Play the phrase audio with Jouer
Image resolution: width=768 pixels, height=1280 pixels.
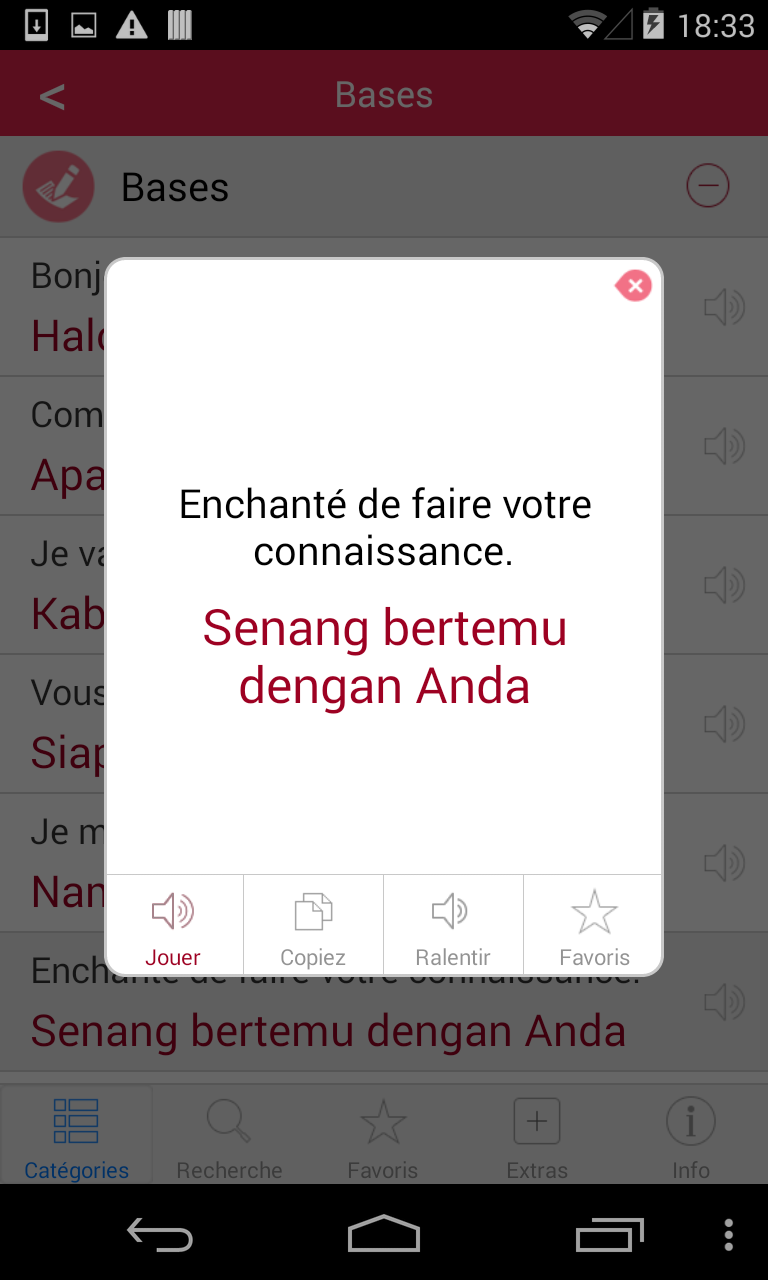click(x=173, y=925)
